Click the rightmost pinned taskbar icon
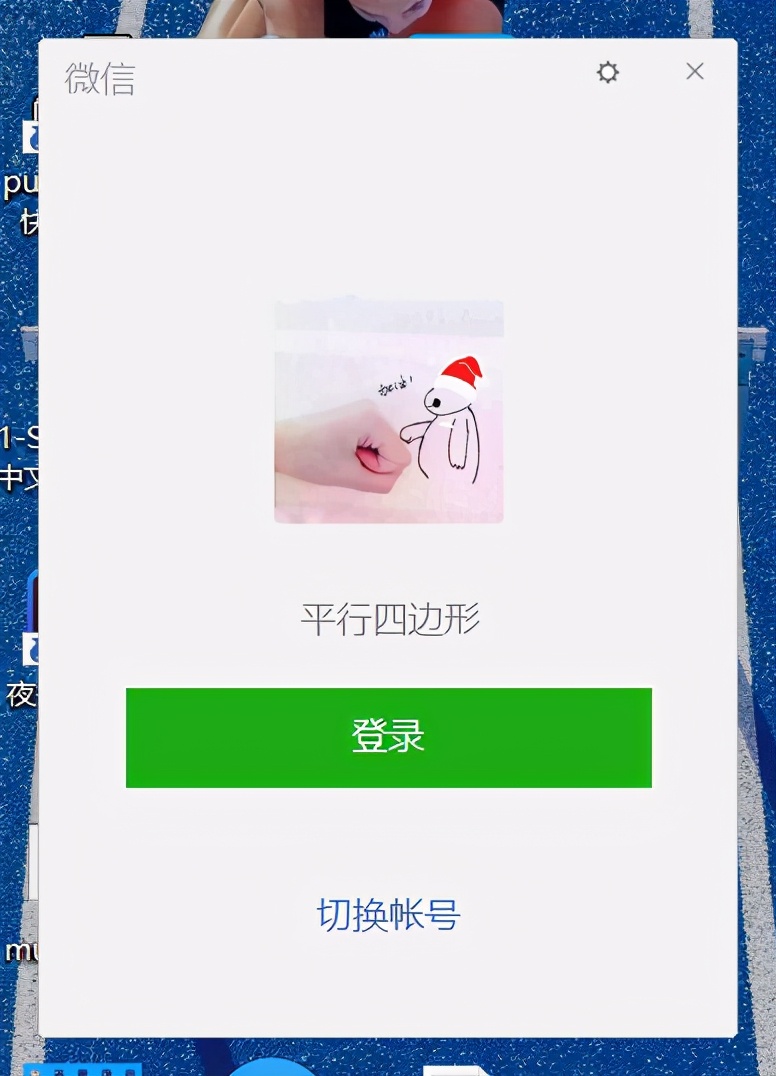The width and height of the screenshot is (776, 1076). click(x=128, y=1071)
